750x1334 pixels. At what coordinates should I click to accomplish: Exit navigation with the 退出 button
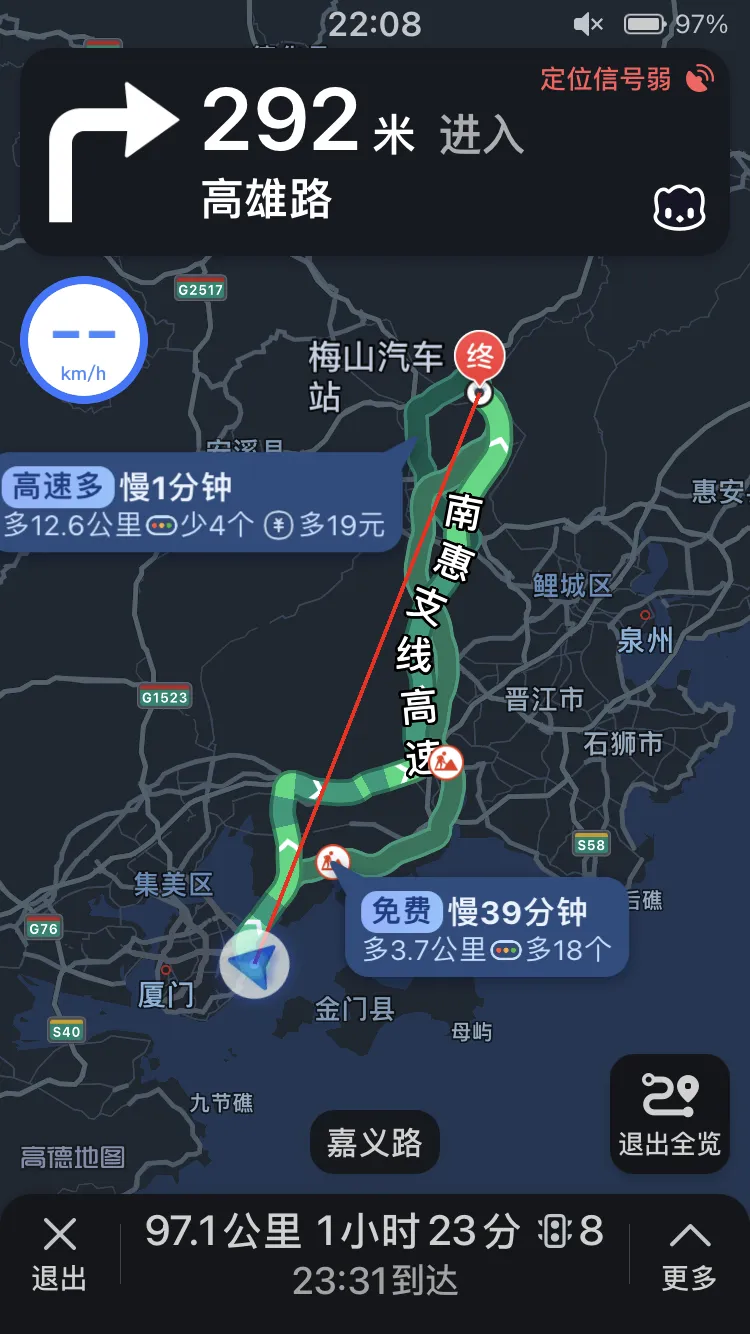pos(59,1254)
